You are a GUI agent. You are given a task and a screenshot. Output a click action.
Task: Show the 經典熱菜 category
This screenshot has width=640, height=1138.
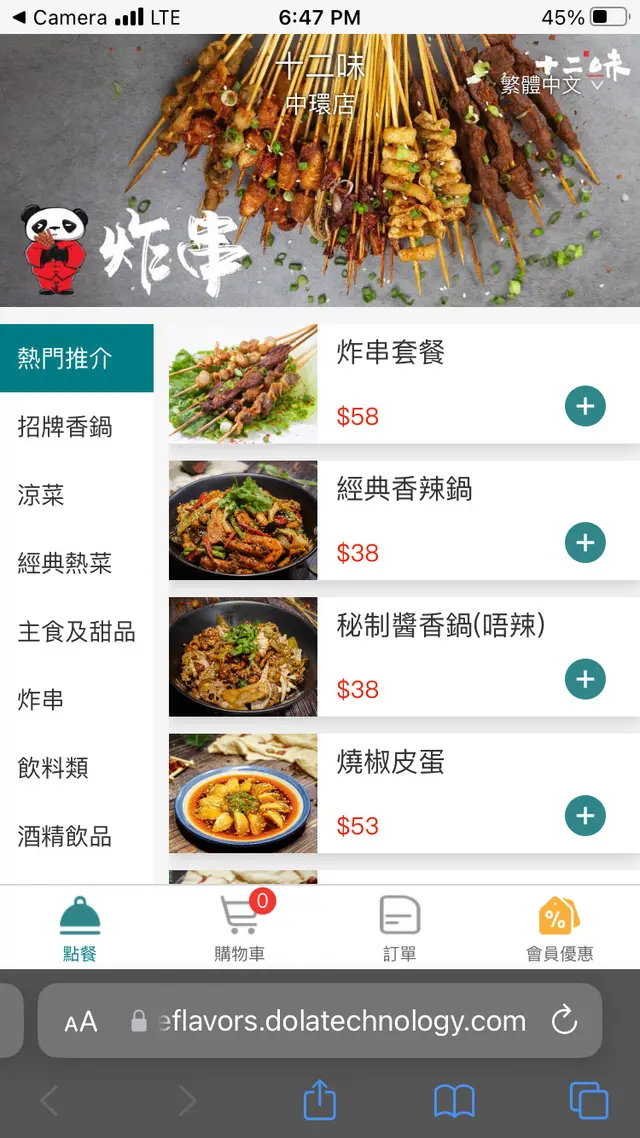tap(65, 563)
